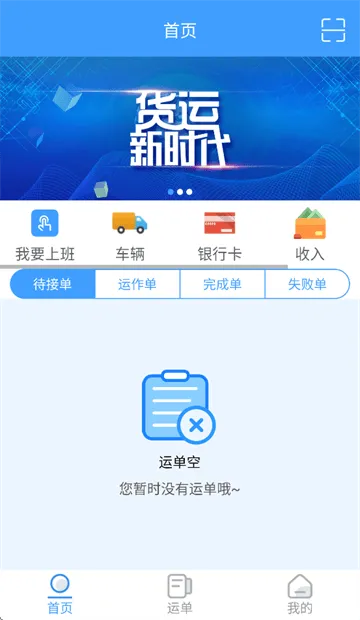Switch to the 运作单 tab
This screenshot has height=620, width=360.
pos(137,284)
